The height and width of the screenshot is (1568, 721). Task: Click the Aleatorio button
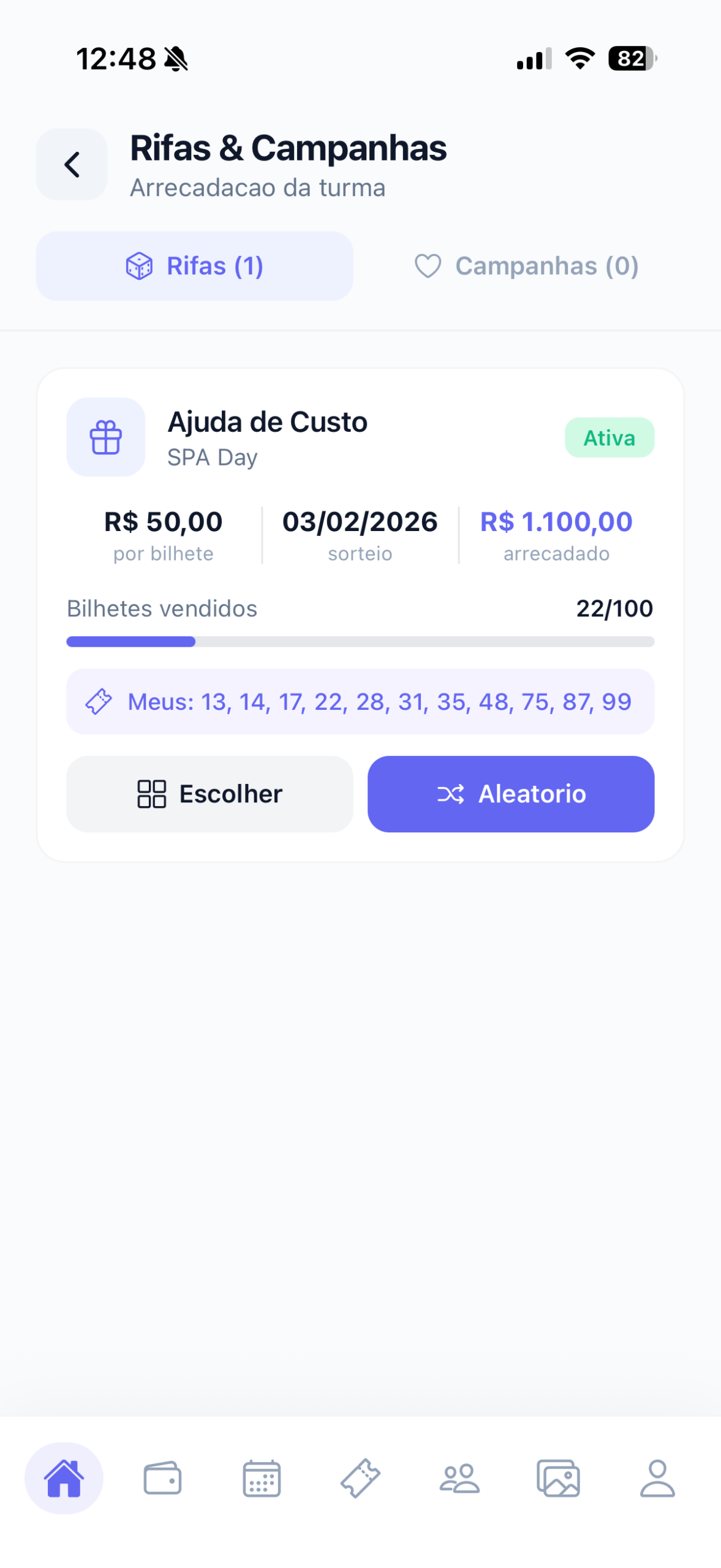pos(510,794)
